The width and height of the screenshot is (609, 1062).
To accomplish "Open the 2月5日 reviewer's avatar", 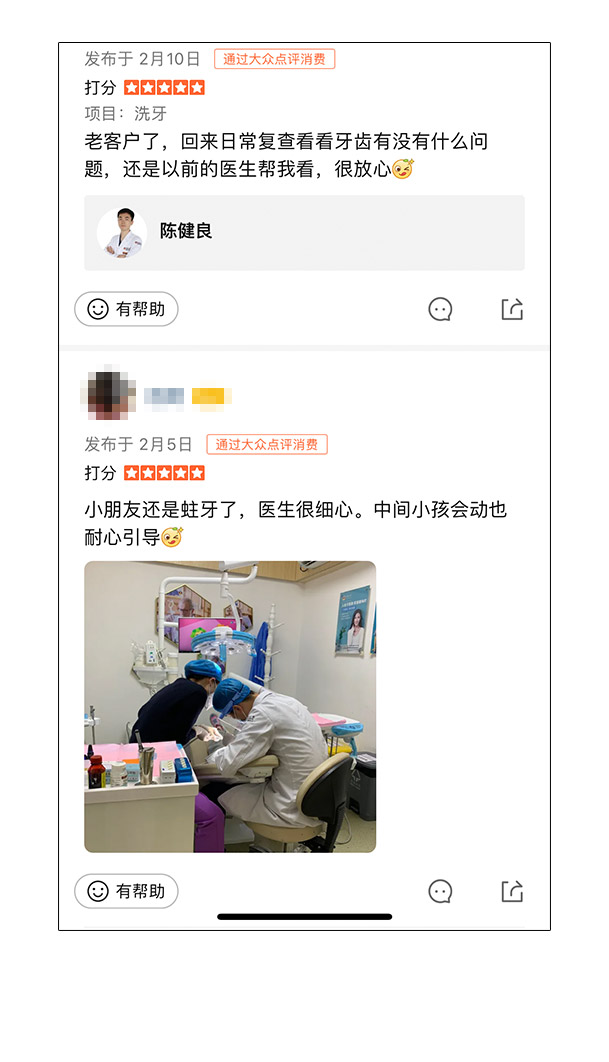I will [107, 395].
